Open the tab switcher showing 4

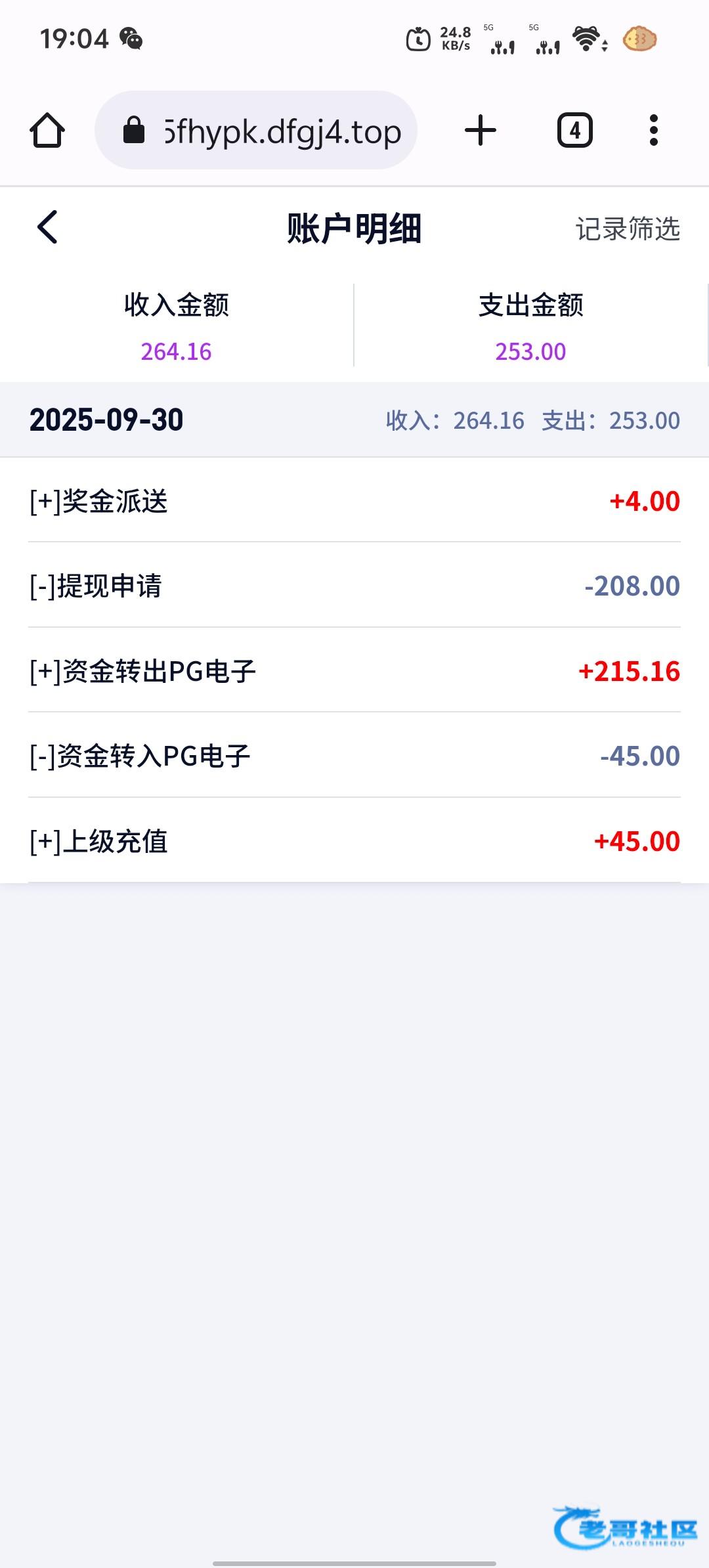click(x=575, y=131)
